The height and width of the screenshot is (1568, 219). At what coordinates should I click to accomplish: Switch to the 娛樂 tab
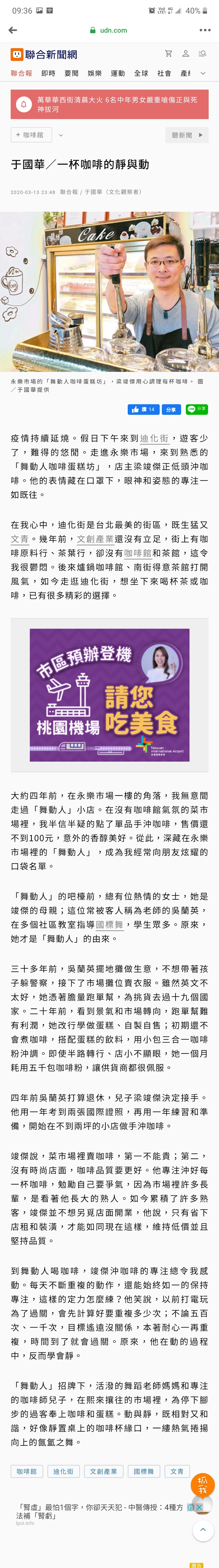tap(94, 73)
